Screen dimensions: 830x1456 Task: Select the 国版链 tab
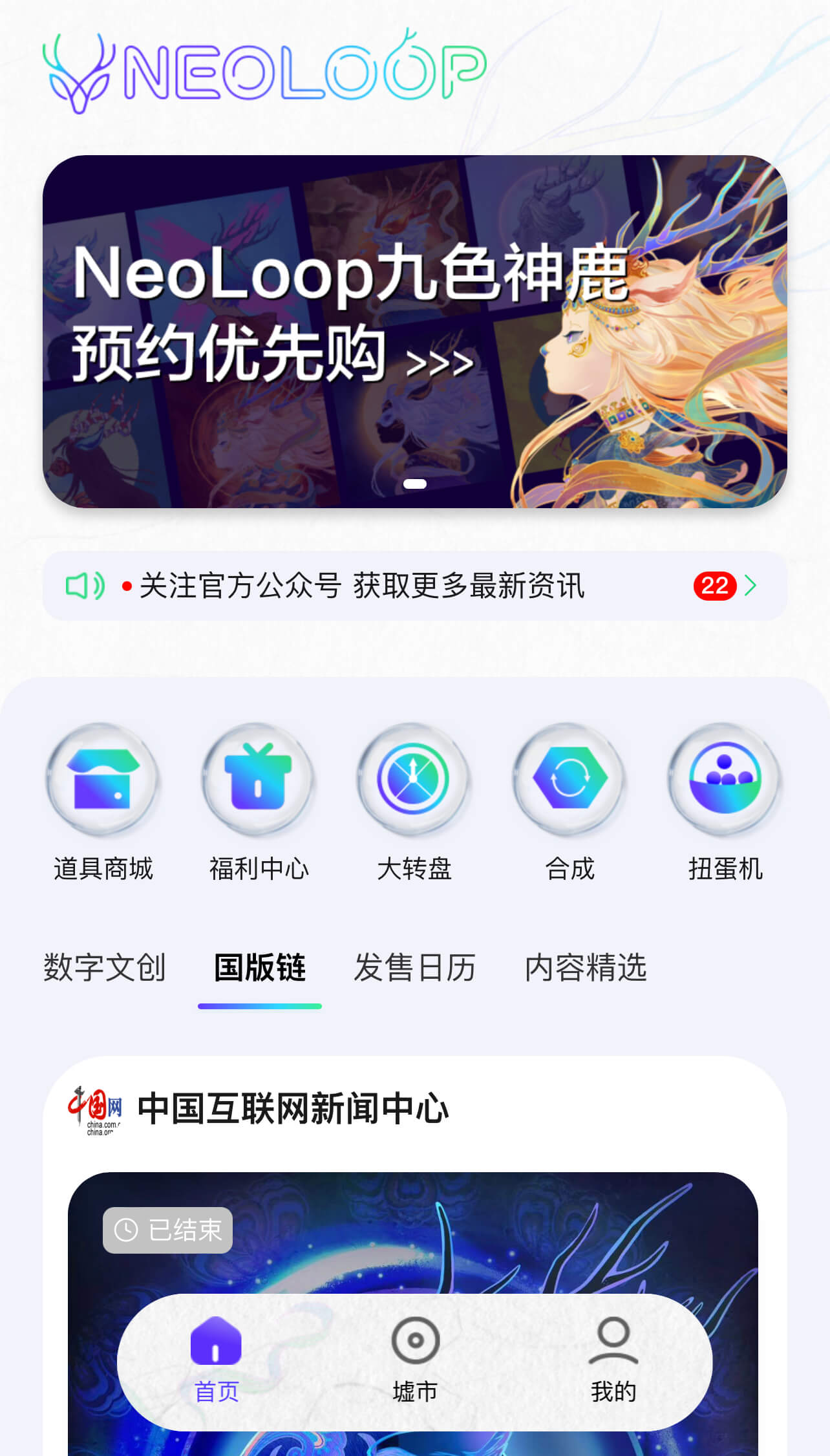[260, 968]
